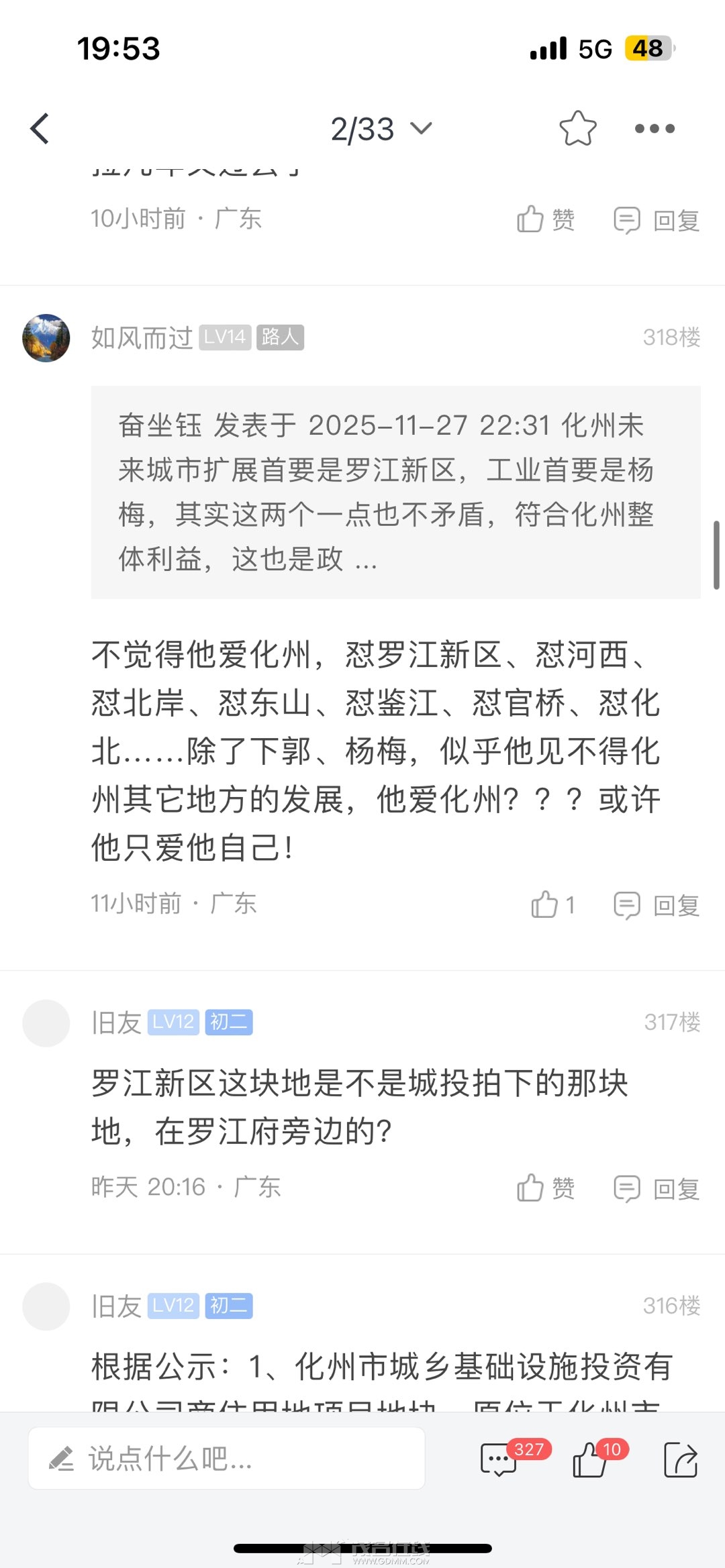View 旧友's profile from floor 317
Image resolution: width=725 pixels, height=1568 pixels.
coord(46,1023)
